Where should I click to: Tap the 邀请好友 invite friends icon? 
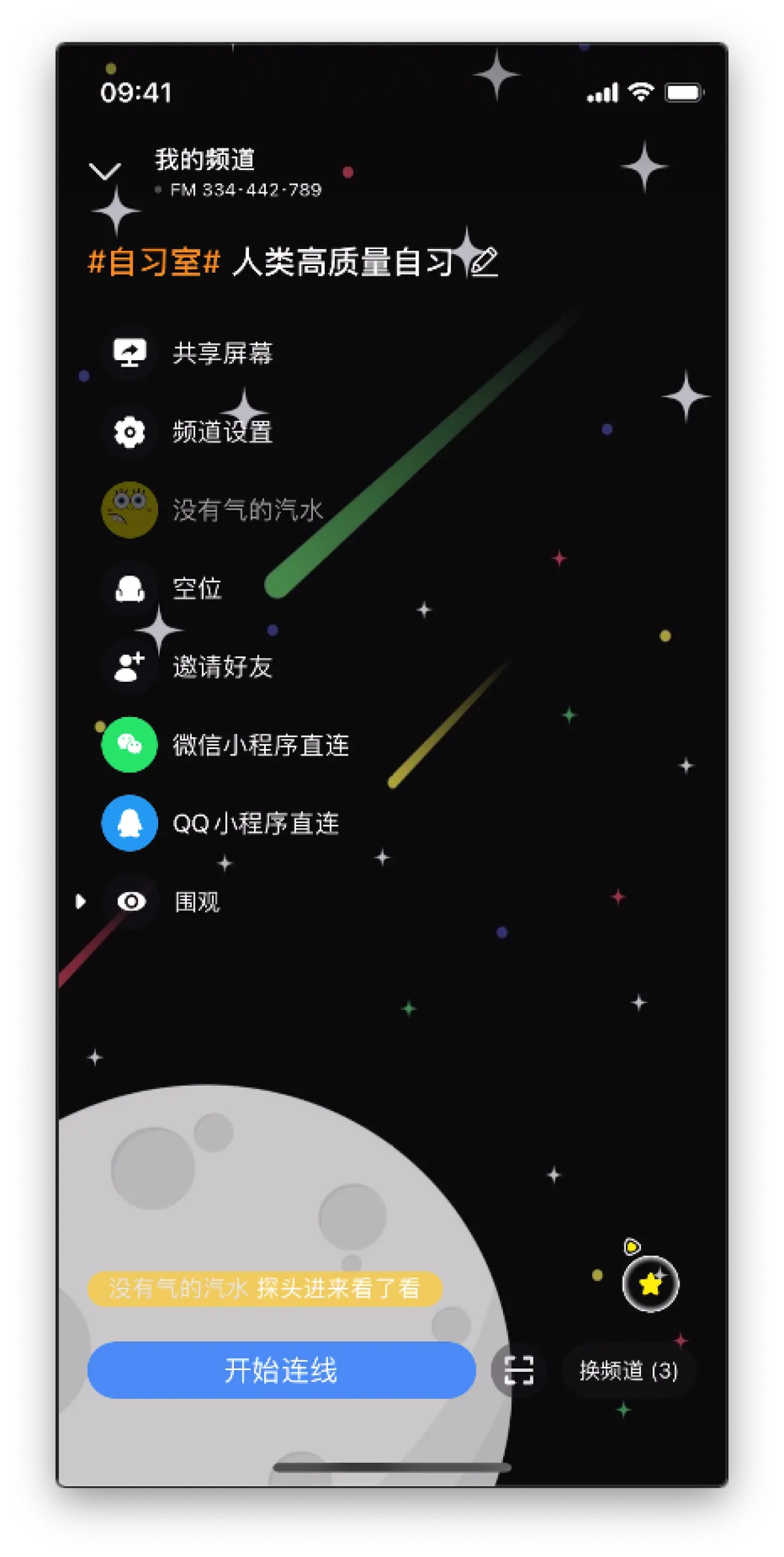coord(129,667)
